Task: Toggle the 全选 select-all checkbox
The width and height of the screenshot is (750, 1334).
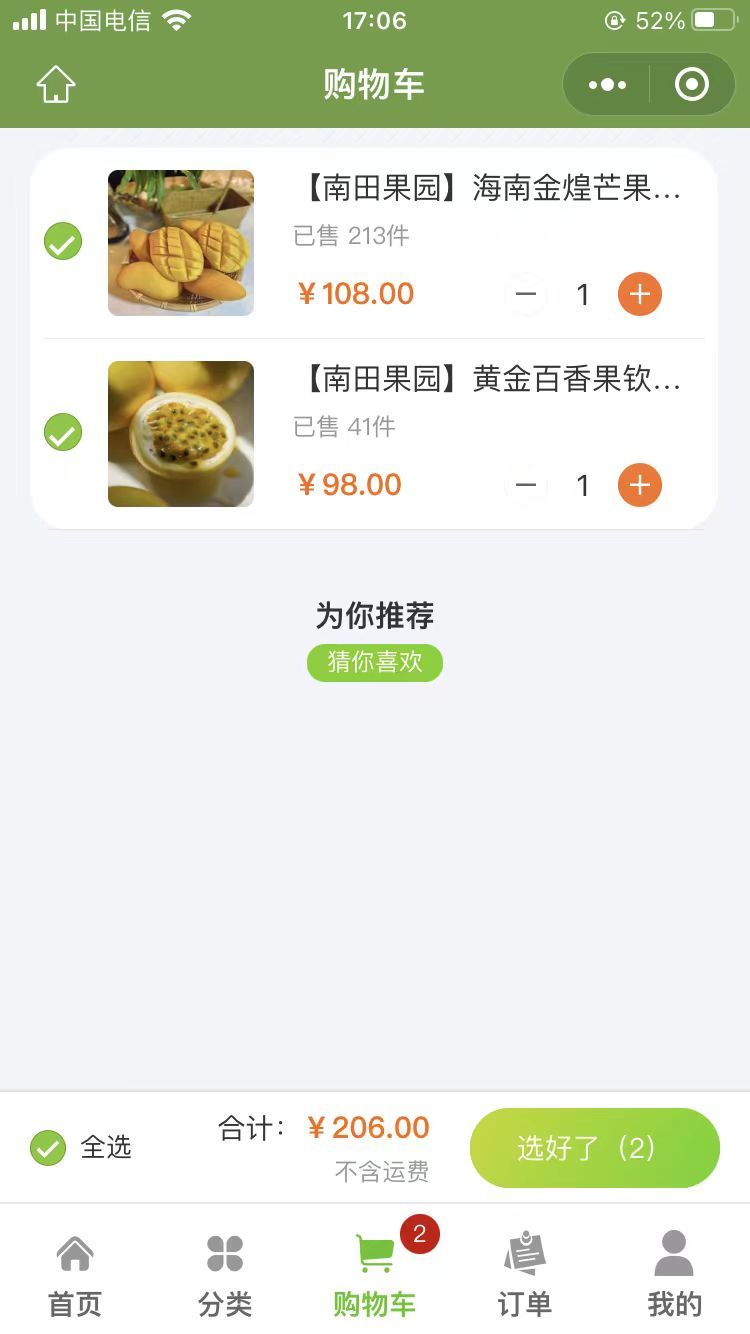Action: click(48, 1148)
